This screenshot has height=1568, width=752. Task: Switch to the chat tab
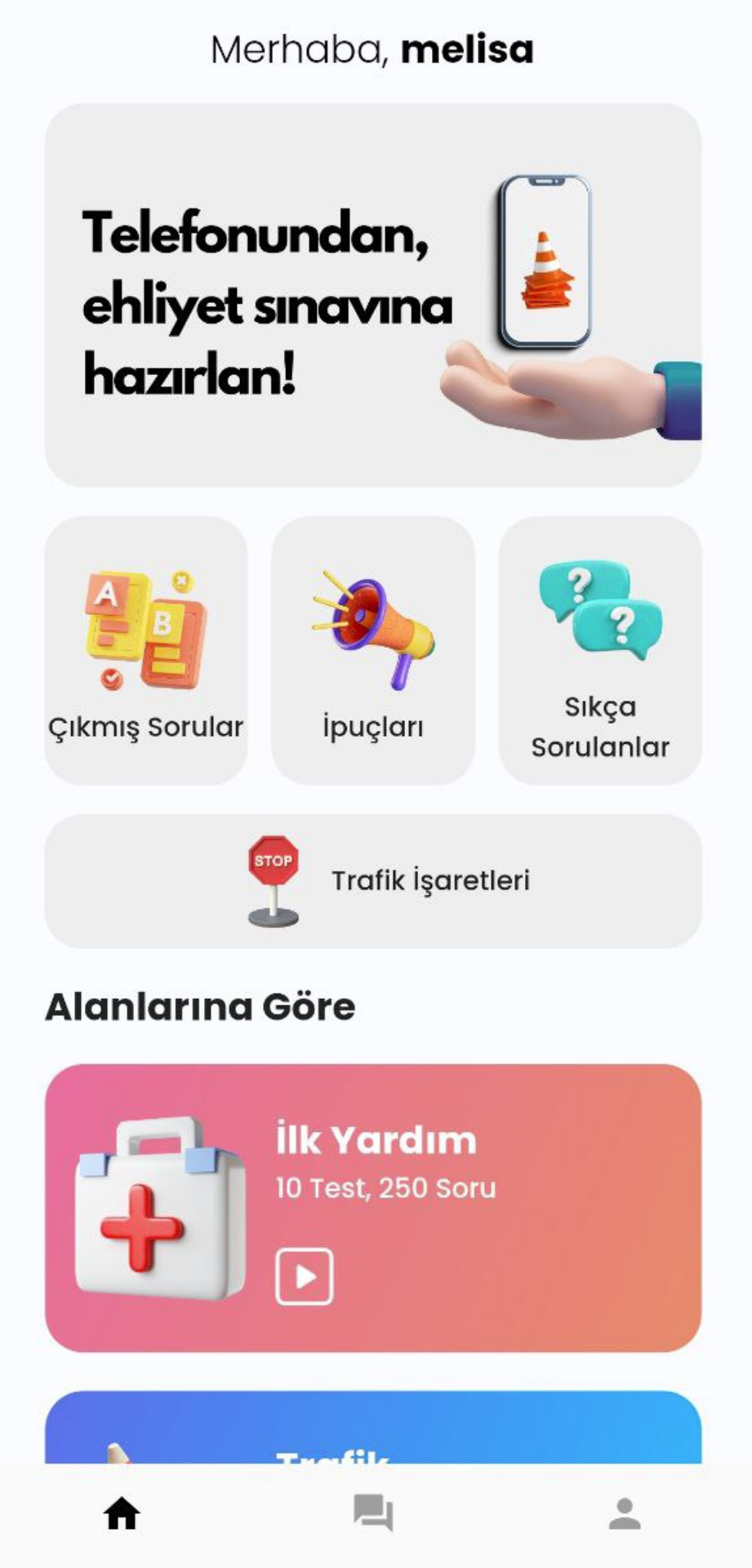[x=373, y=1513]
